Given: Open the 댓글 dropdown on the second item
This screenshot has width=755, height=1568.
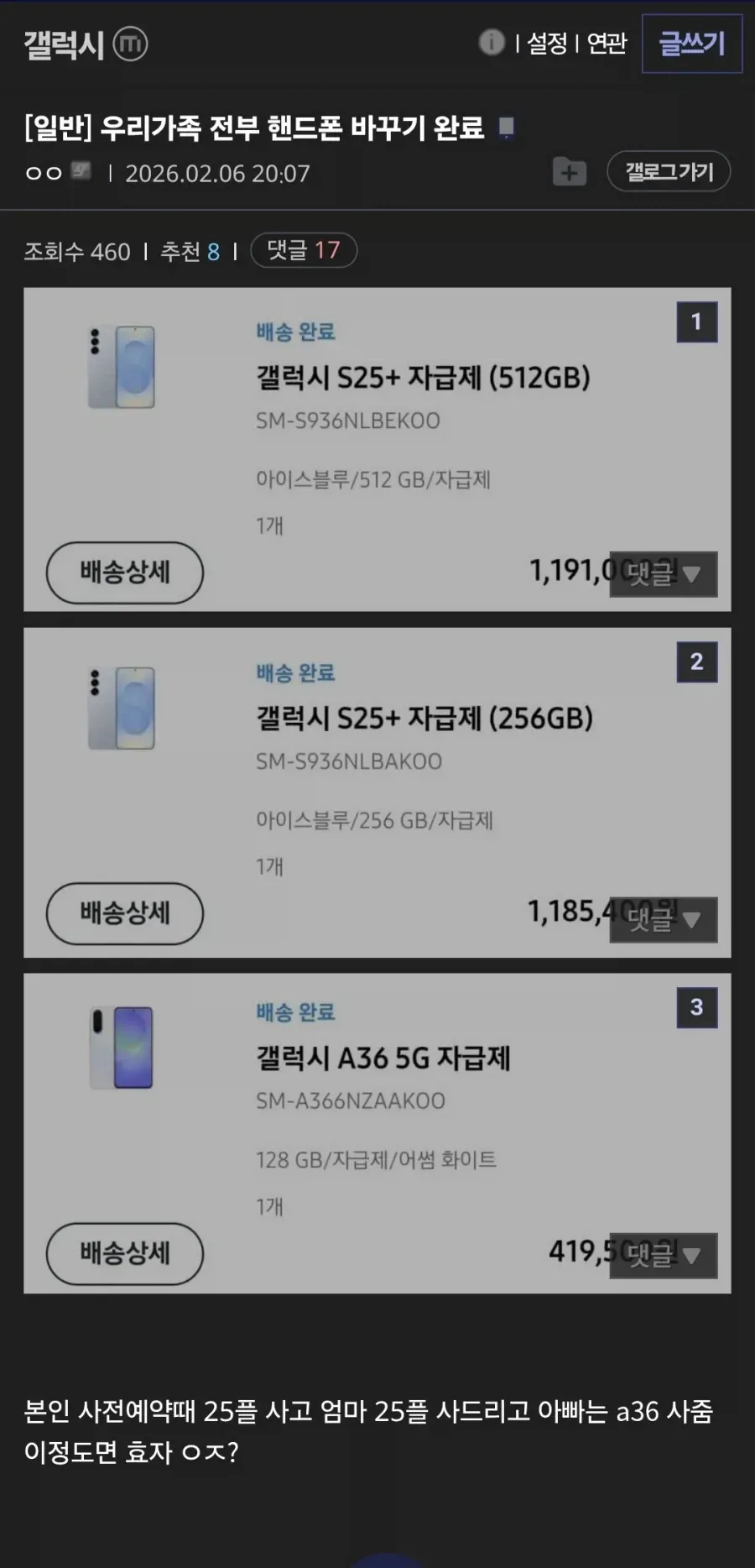Looking at the screenshot, I should point(663,921).
